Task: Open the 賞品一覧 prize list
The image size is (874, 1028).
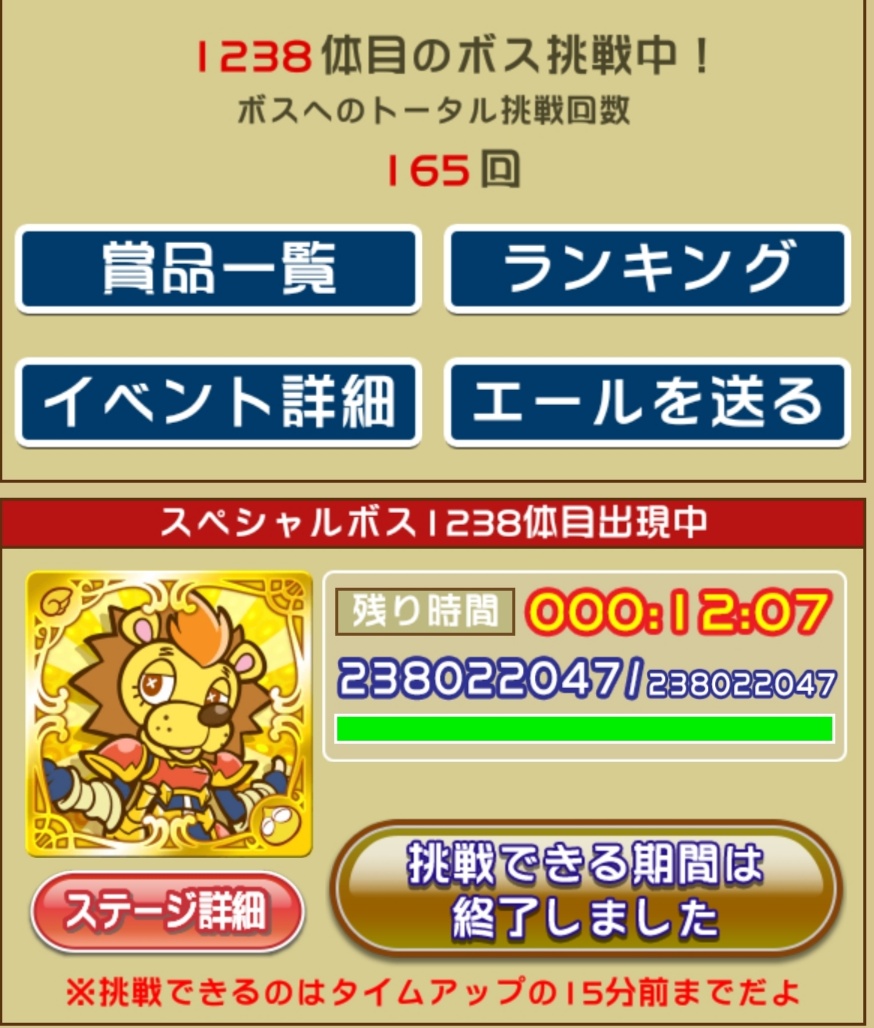Action: [218, 269]
